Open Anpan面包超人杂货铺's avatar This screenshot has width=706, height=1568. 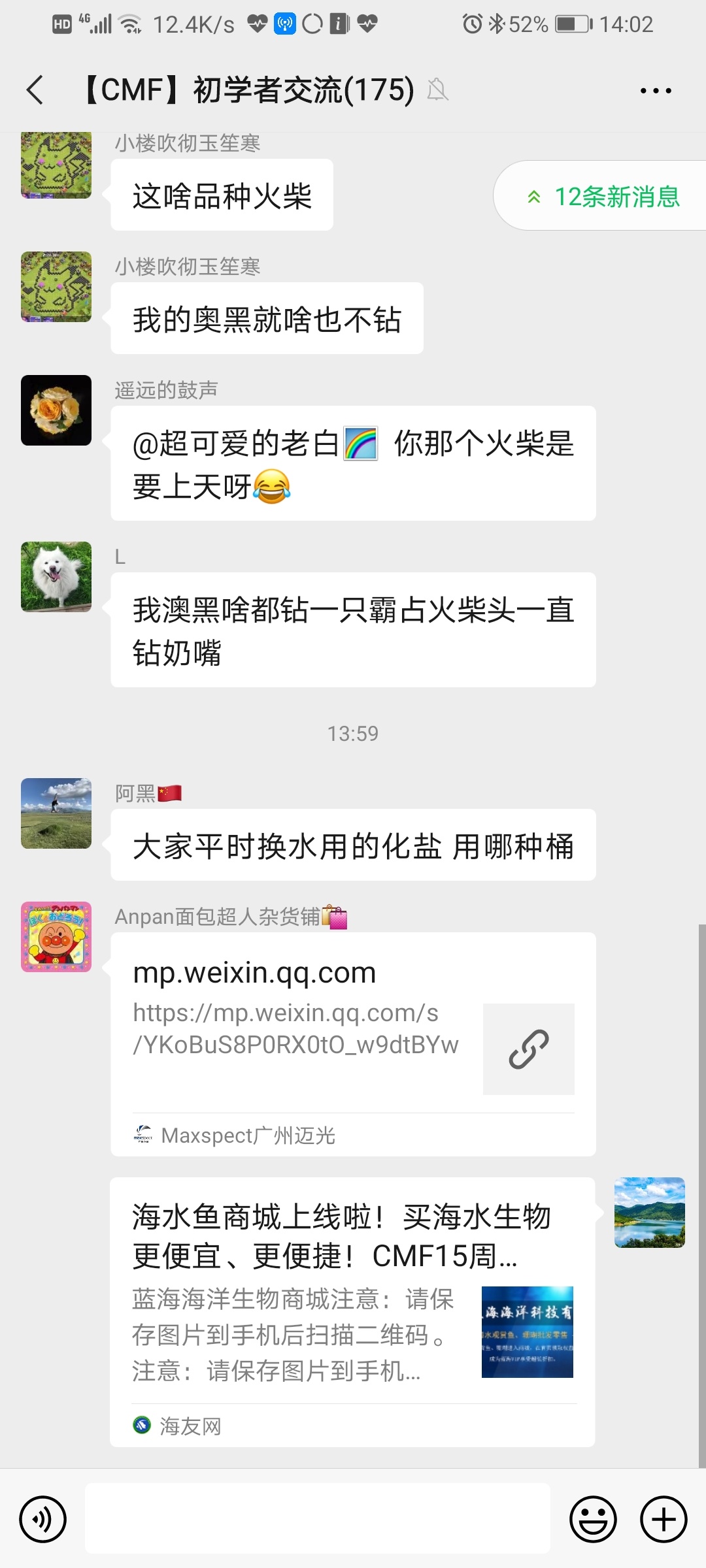point(56,936)
